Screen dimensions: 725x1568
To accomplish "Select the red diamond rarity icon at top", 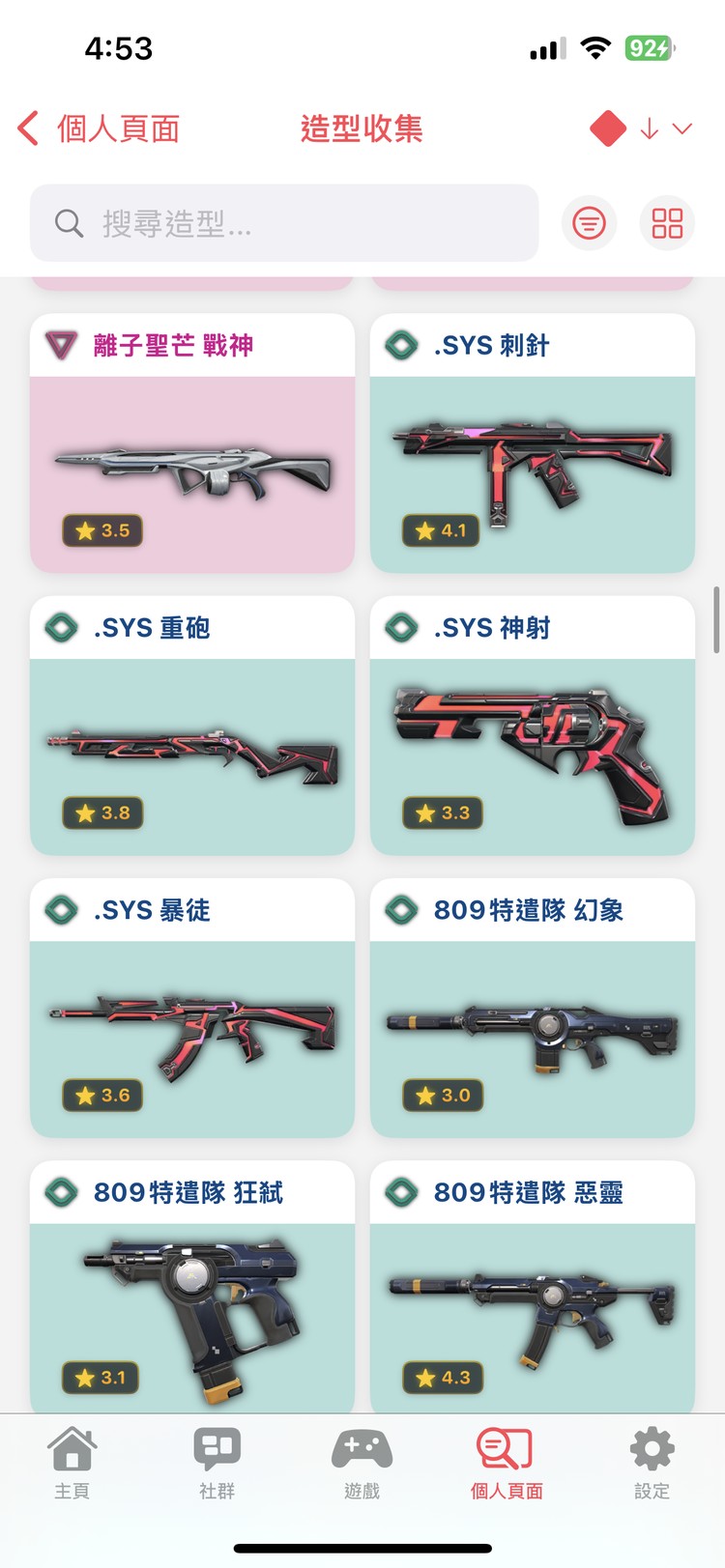I will (x=608, y=127).
